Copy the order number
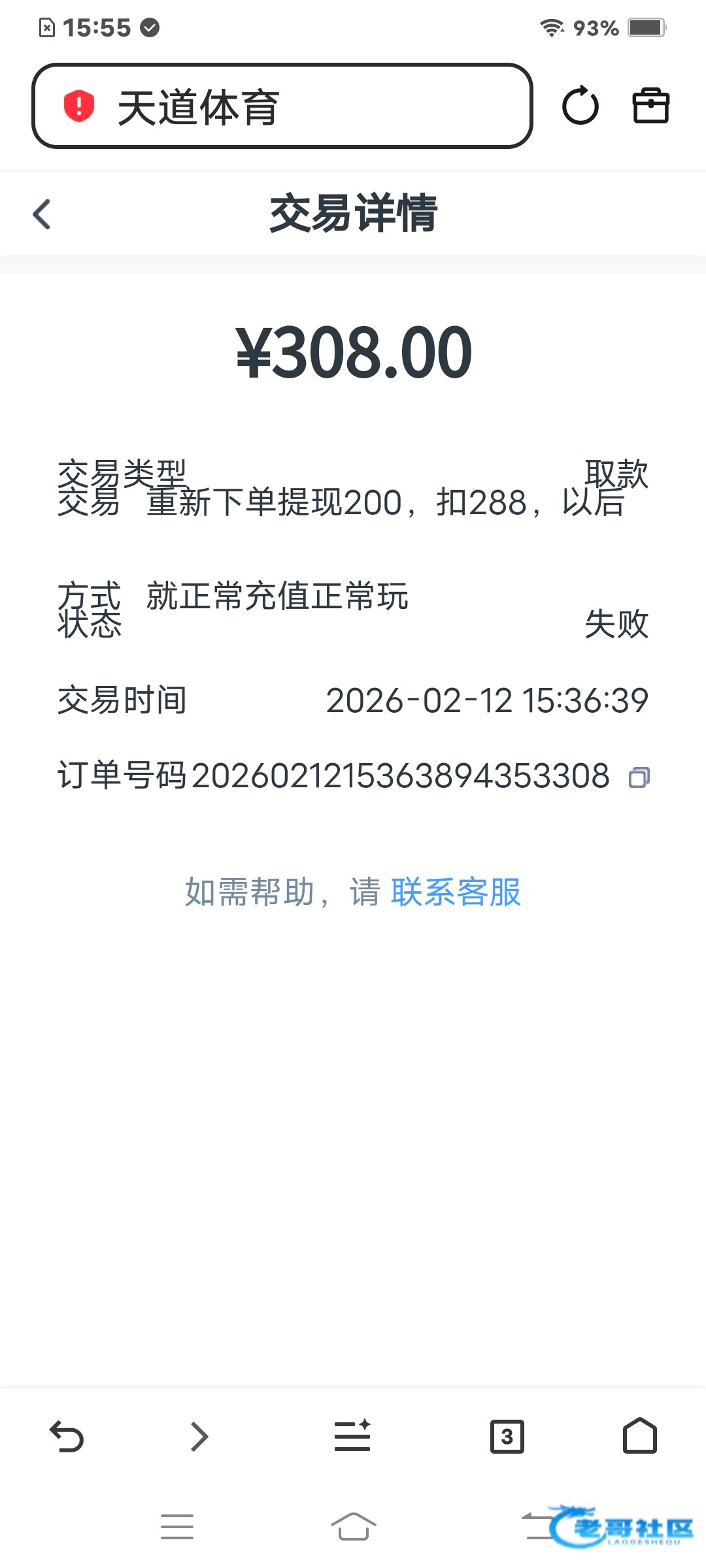Screen dimensions: 706x1568 (x=639, y=777)
